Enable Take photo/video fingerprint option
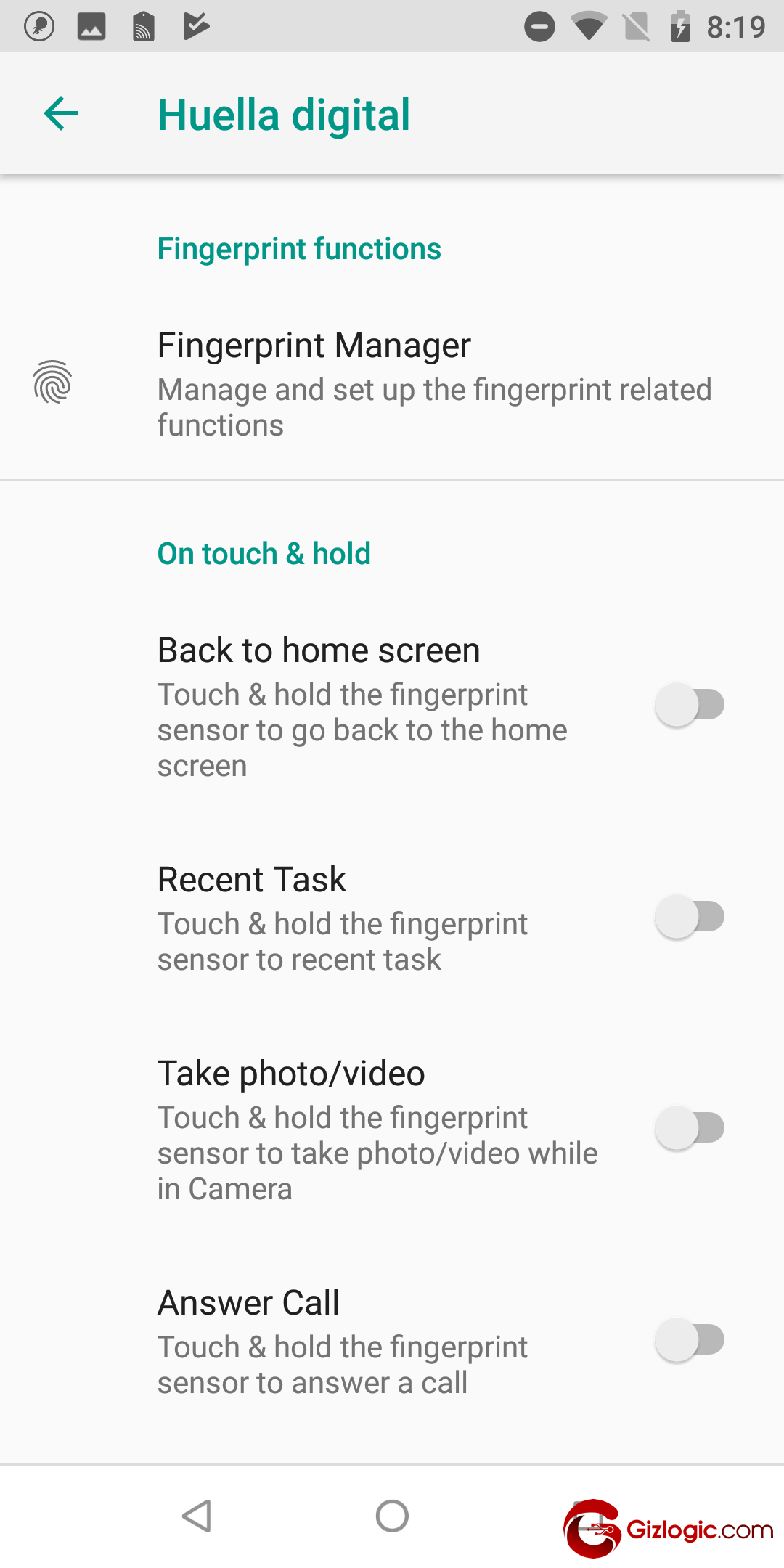Viewport: 784px width, 1568px height. coord(690,1128)
